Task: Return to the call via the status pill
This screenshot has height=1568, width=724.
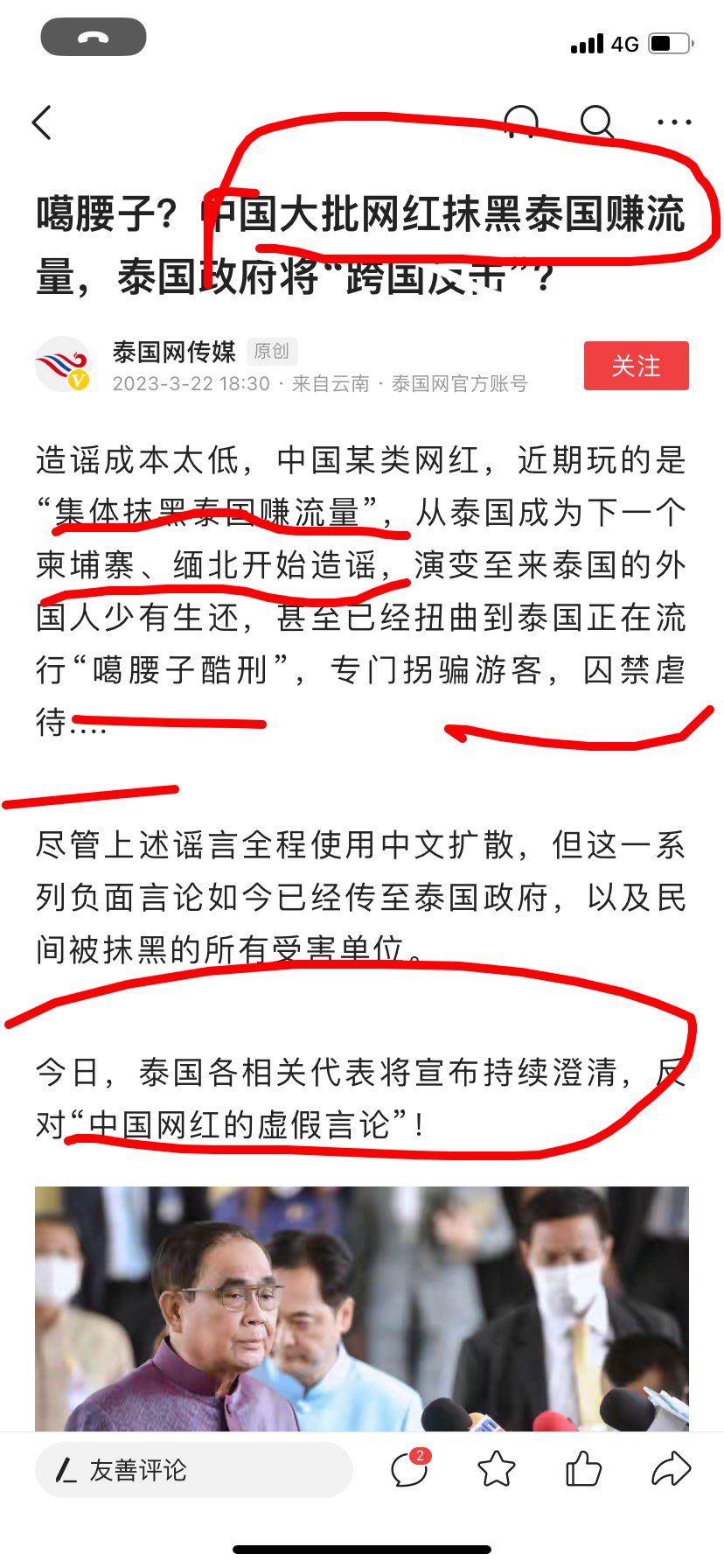Action: coord(94,38)
